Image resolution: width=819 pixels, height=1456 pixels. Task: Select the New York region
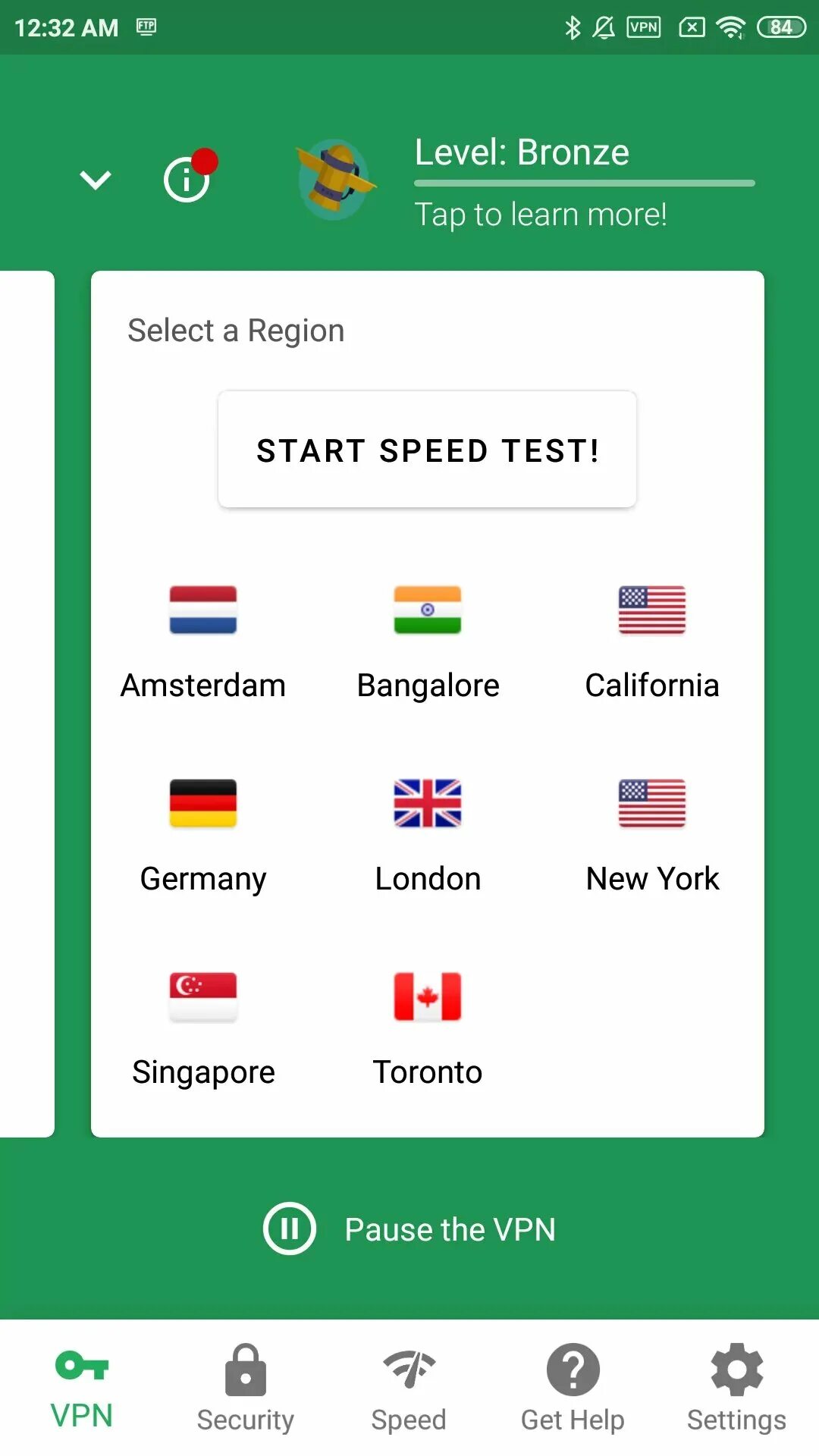point(652,836)
